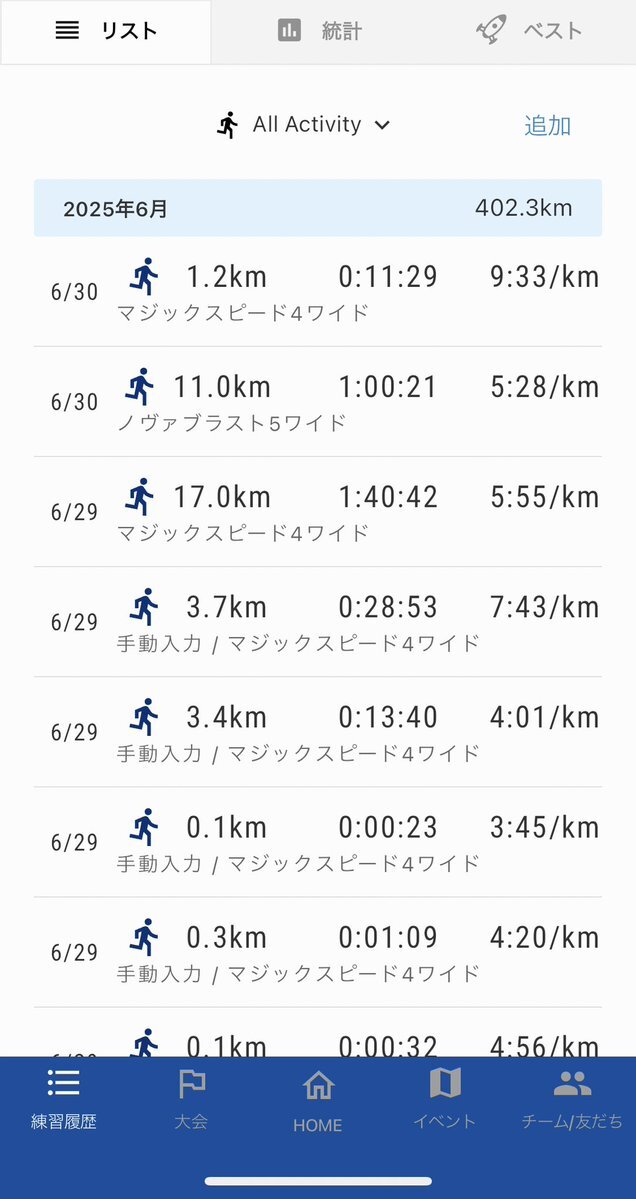Tap 追加 to add an activity
The height and width of the screenshot is (1199, 636).
[547, 125]
